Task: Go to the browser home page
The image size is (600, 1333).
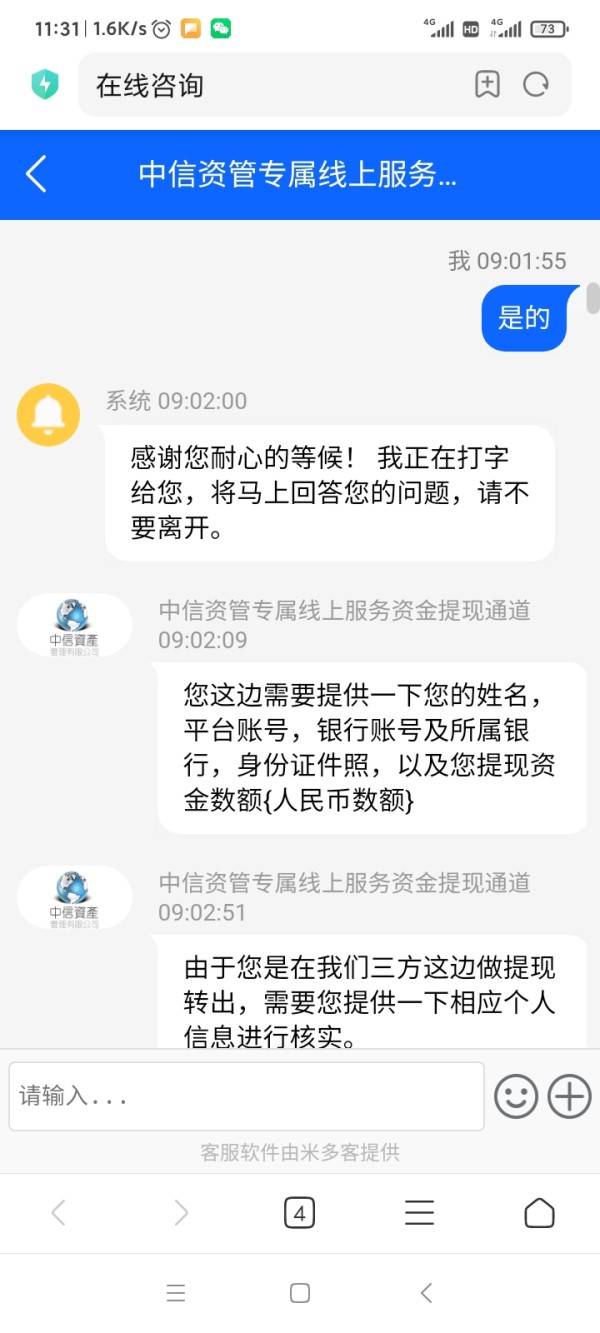Action: point(539,1213)
